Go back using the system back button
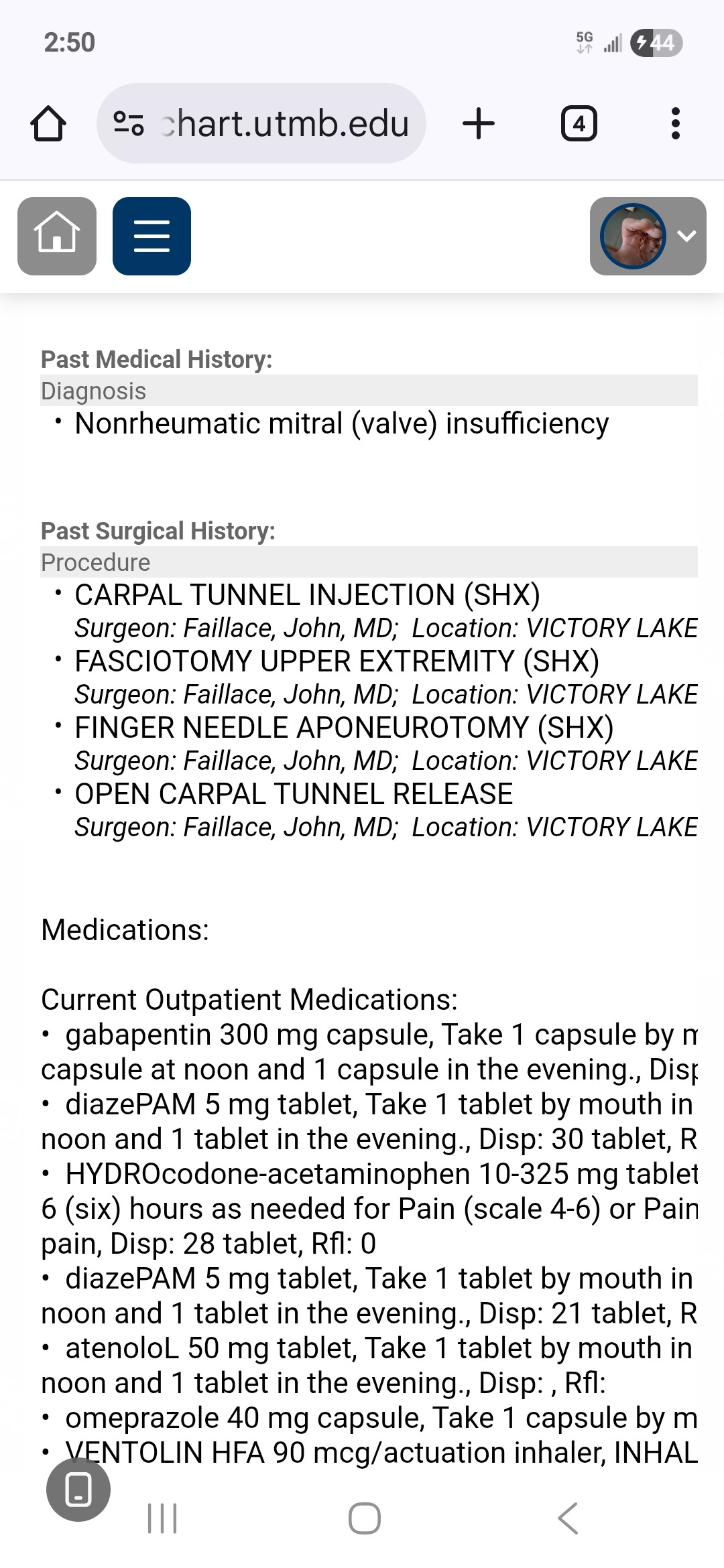 (x=567, y=1518)
